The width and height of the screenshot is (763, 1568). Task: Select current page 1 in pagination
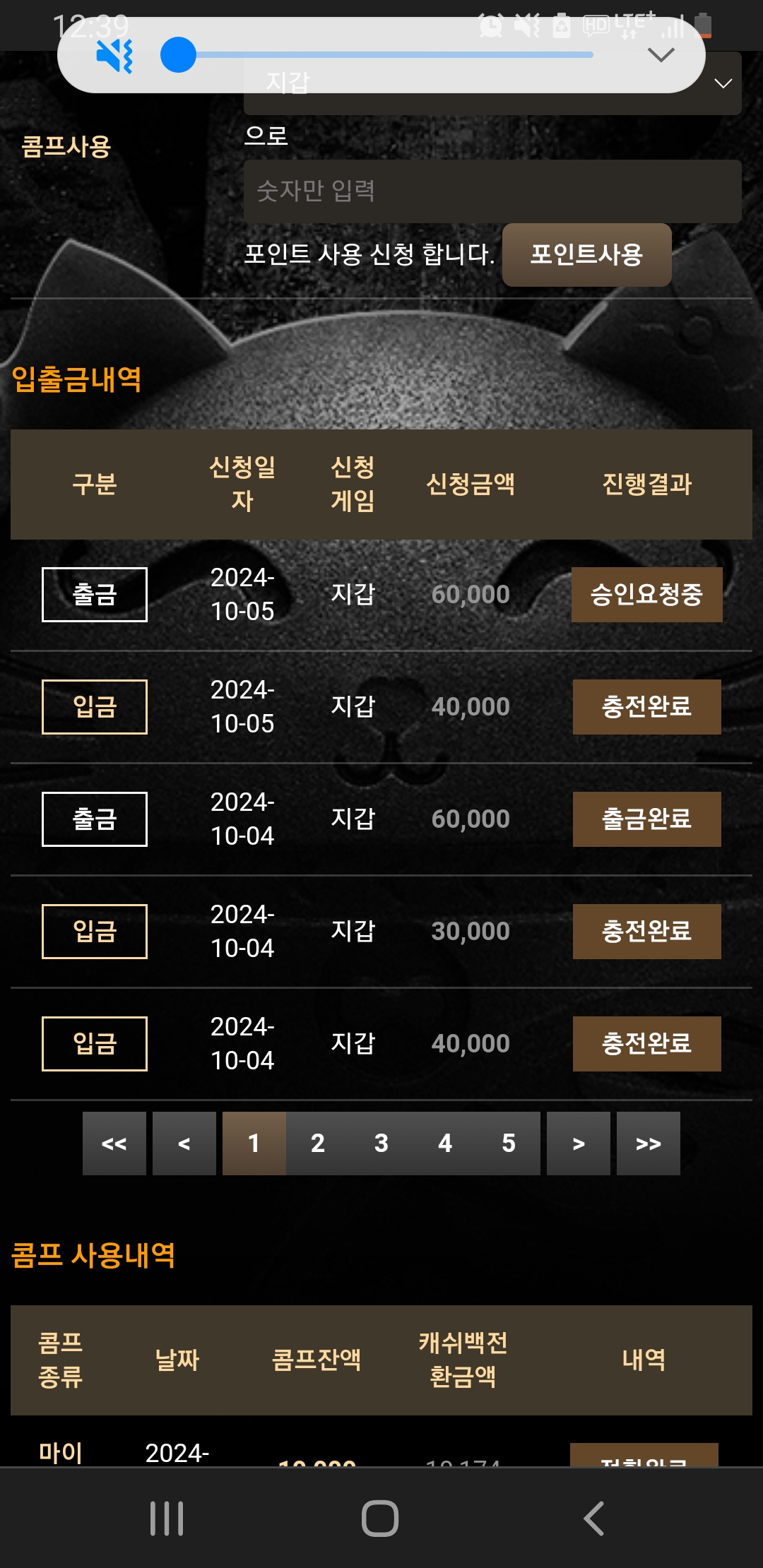click(x=254, y=1144)
